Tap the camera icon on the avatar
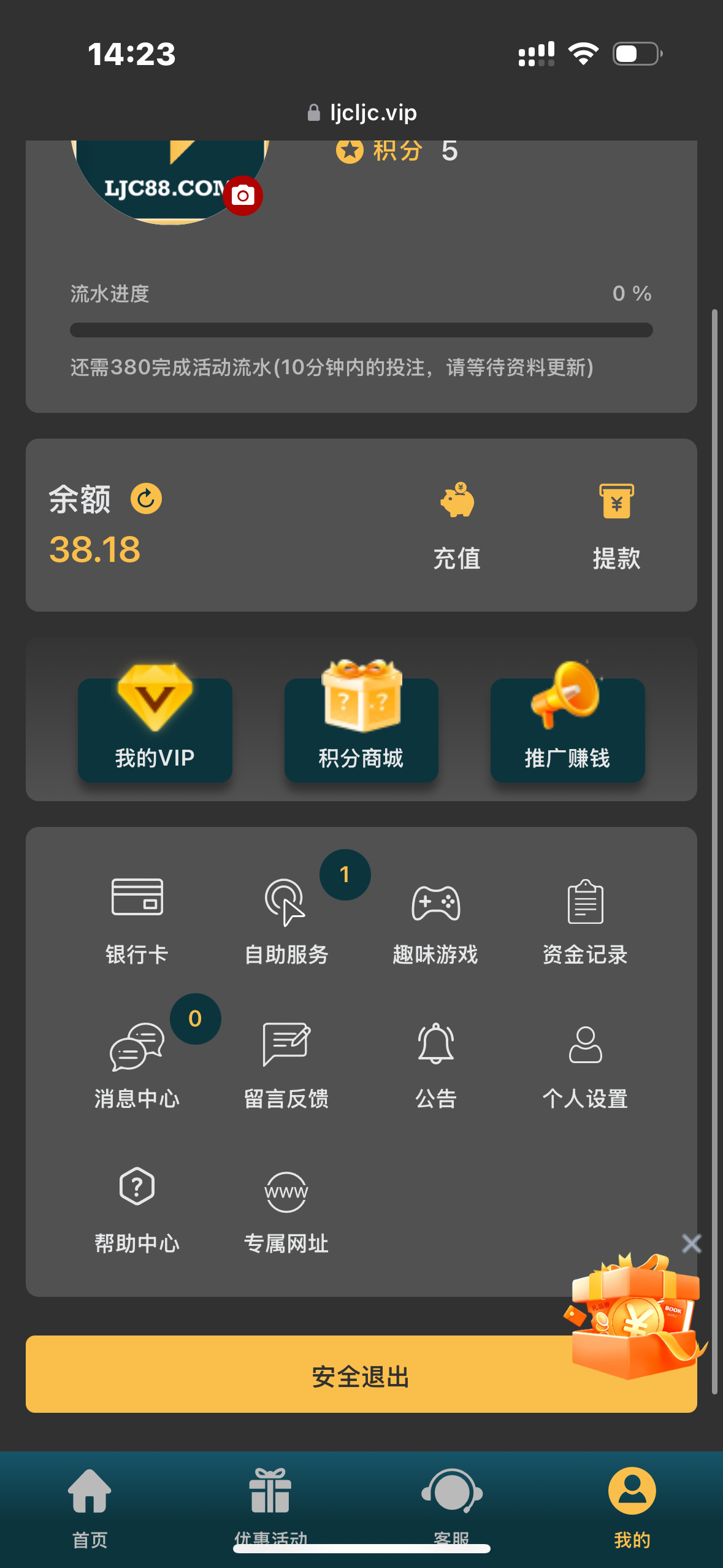This screenshot has width=723, height=1568. pyautogui.click(x=243, y=196)
